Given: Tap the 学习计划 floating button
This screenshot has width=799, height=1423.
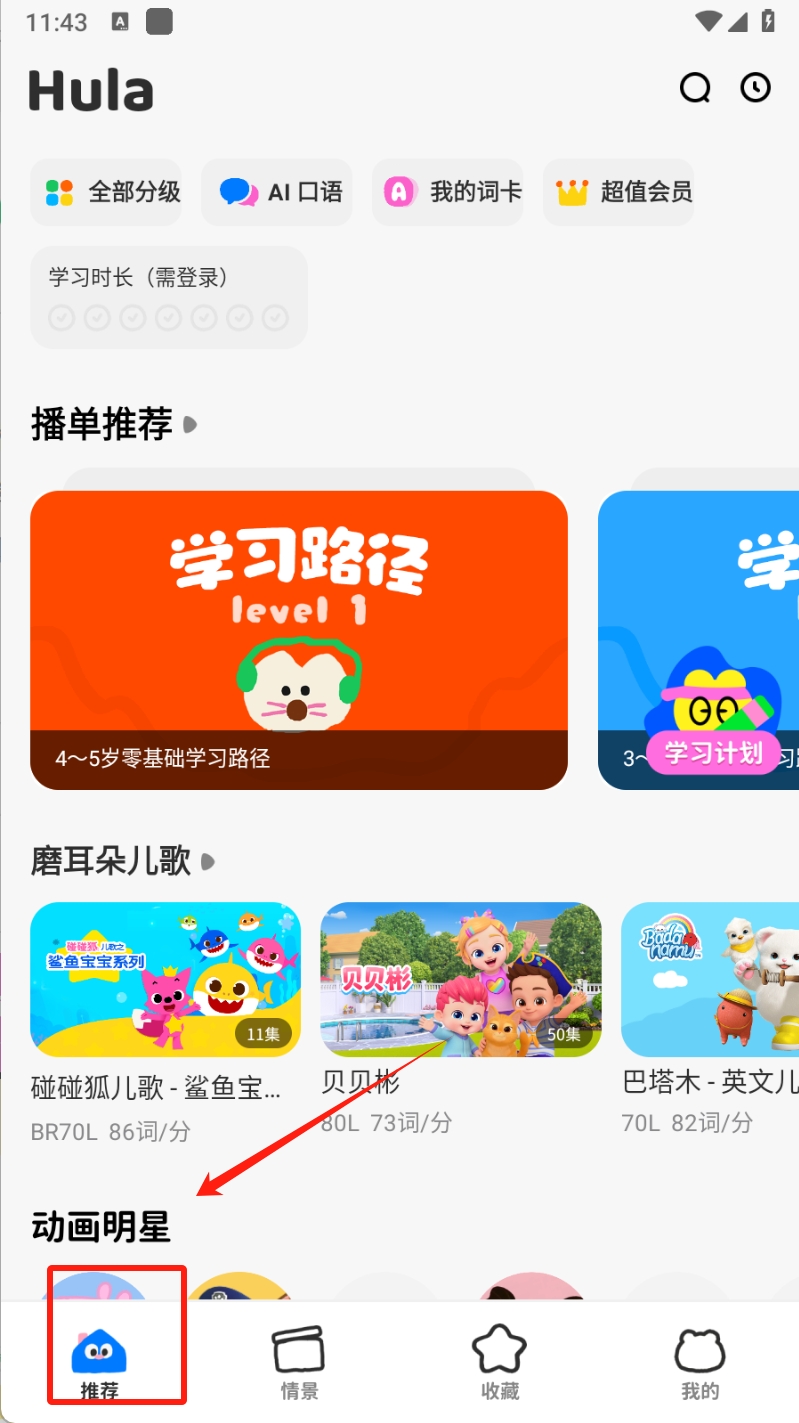Looking at the screenshot, I should tap(713, 752).
